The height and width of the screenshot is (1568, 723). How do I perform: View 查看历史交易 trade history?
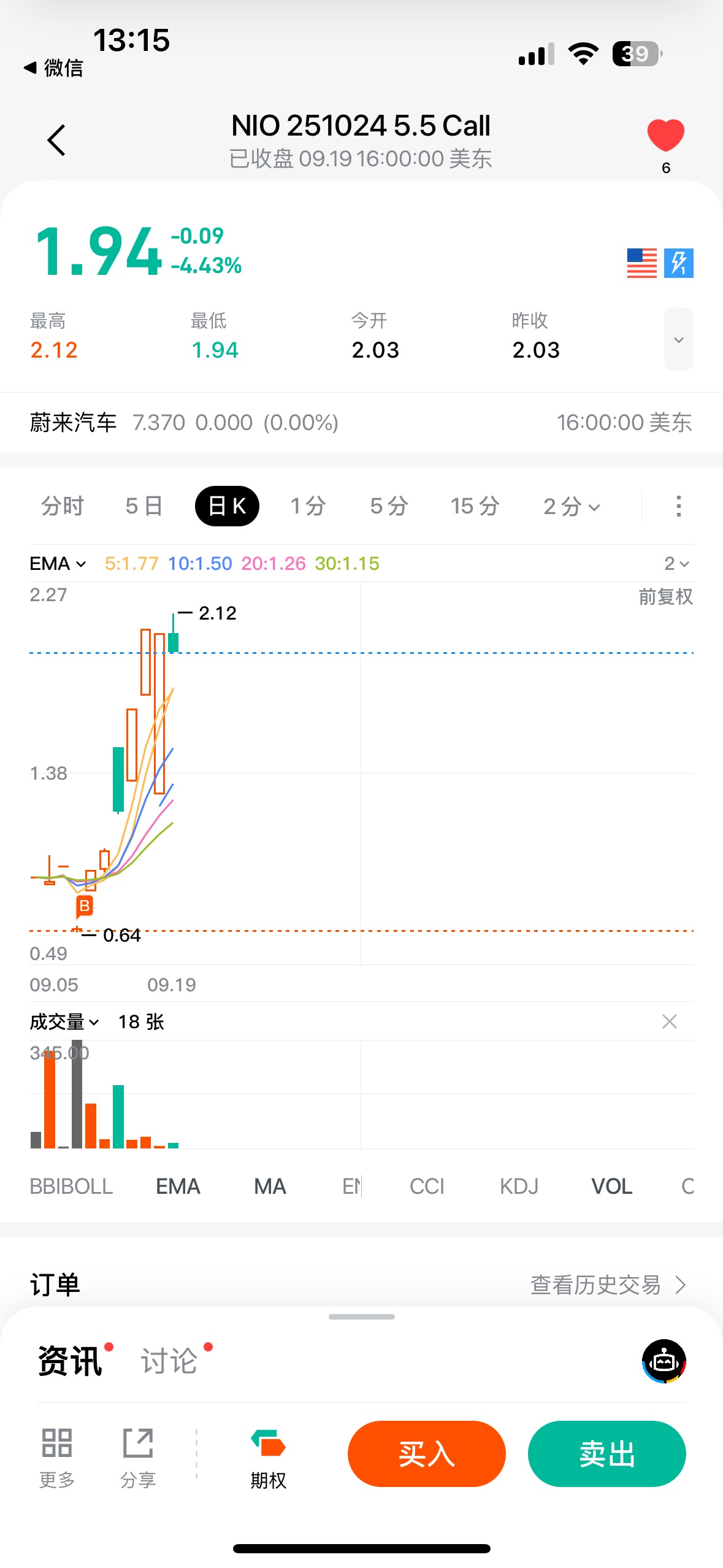[x=607, y=1285]
